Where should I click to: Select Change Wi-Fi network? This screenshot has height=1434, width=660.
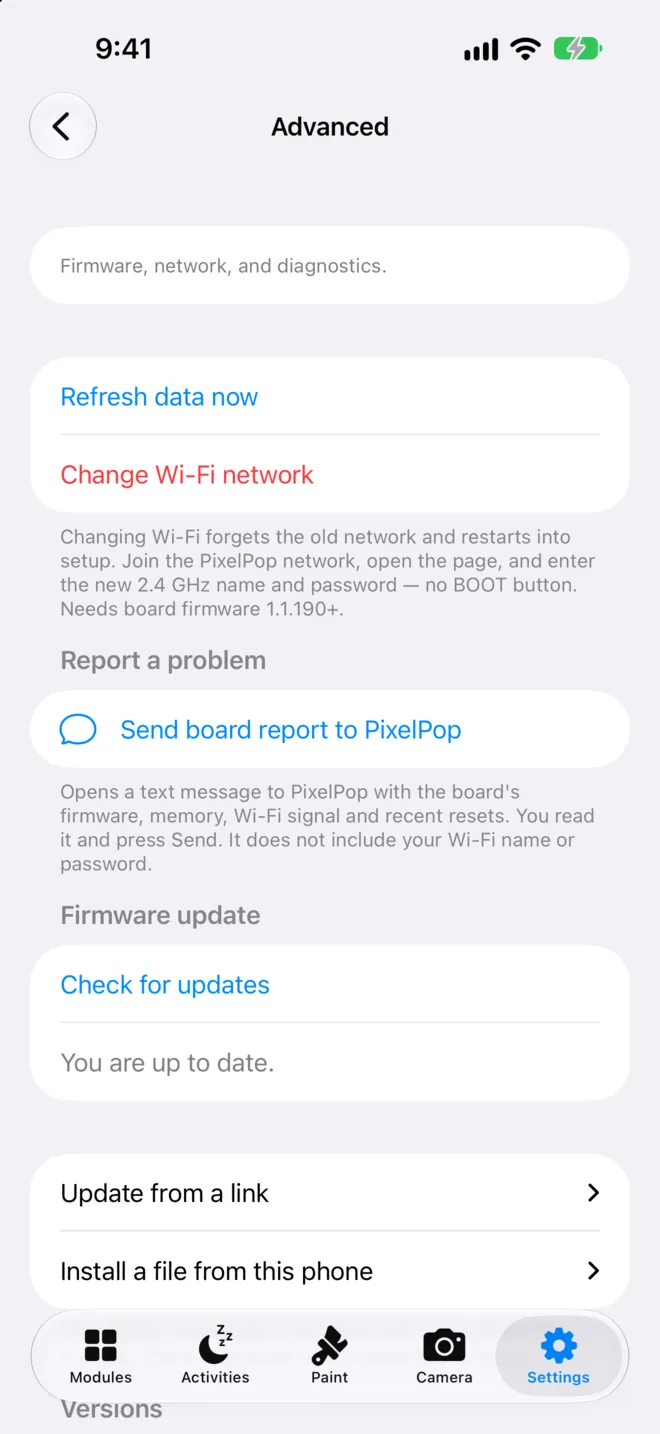[330, 474]
